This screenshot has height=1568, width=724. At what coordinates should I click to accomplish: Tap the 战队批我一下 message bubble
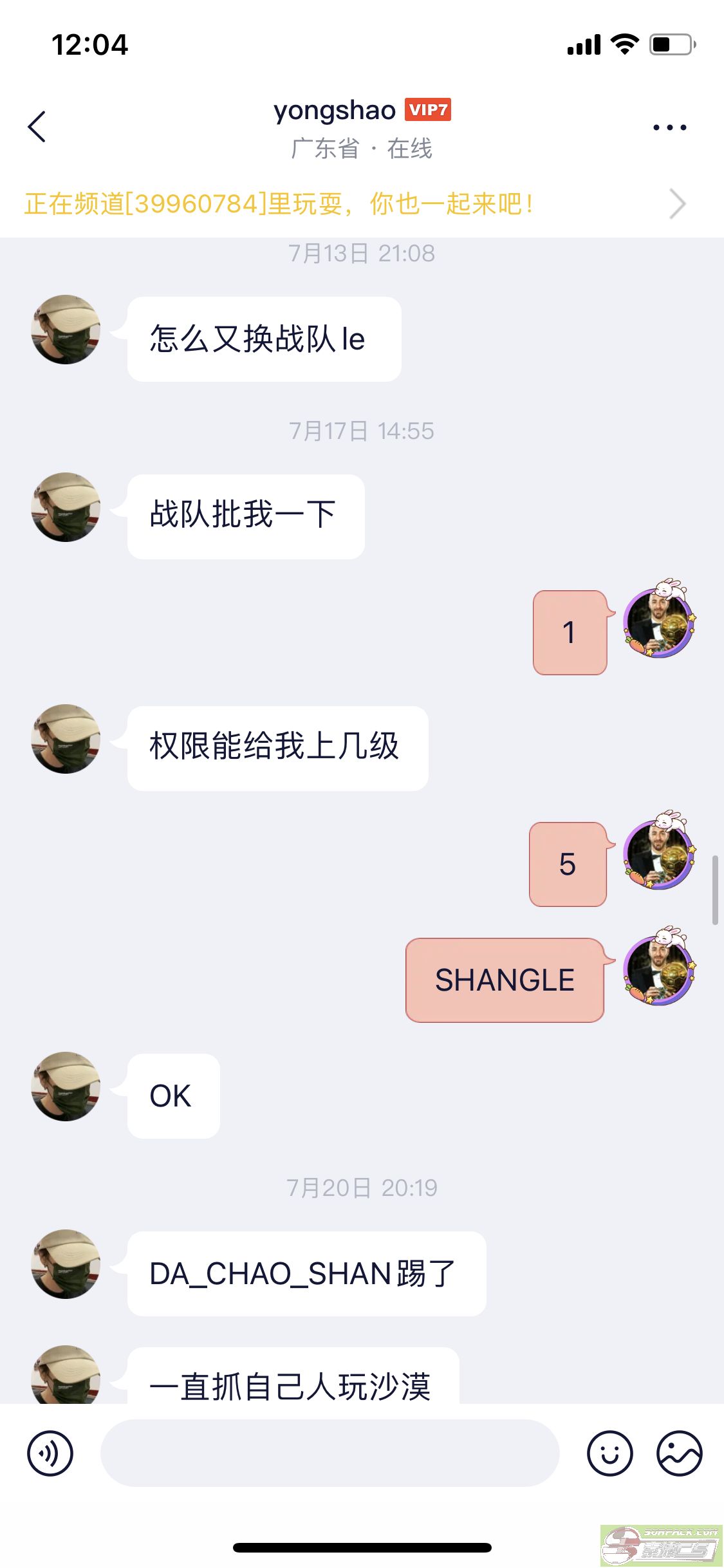tap(246, 515)
